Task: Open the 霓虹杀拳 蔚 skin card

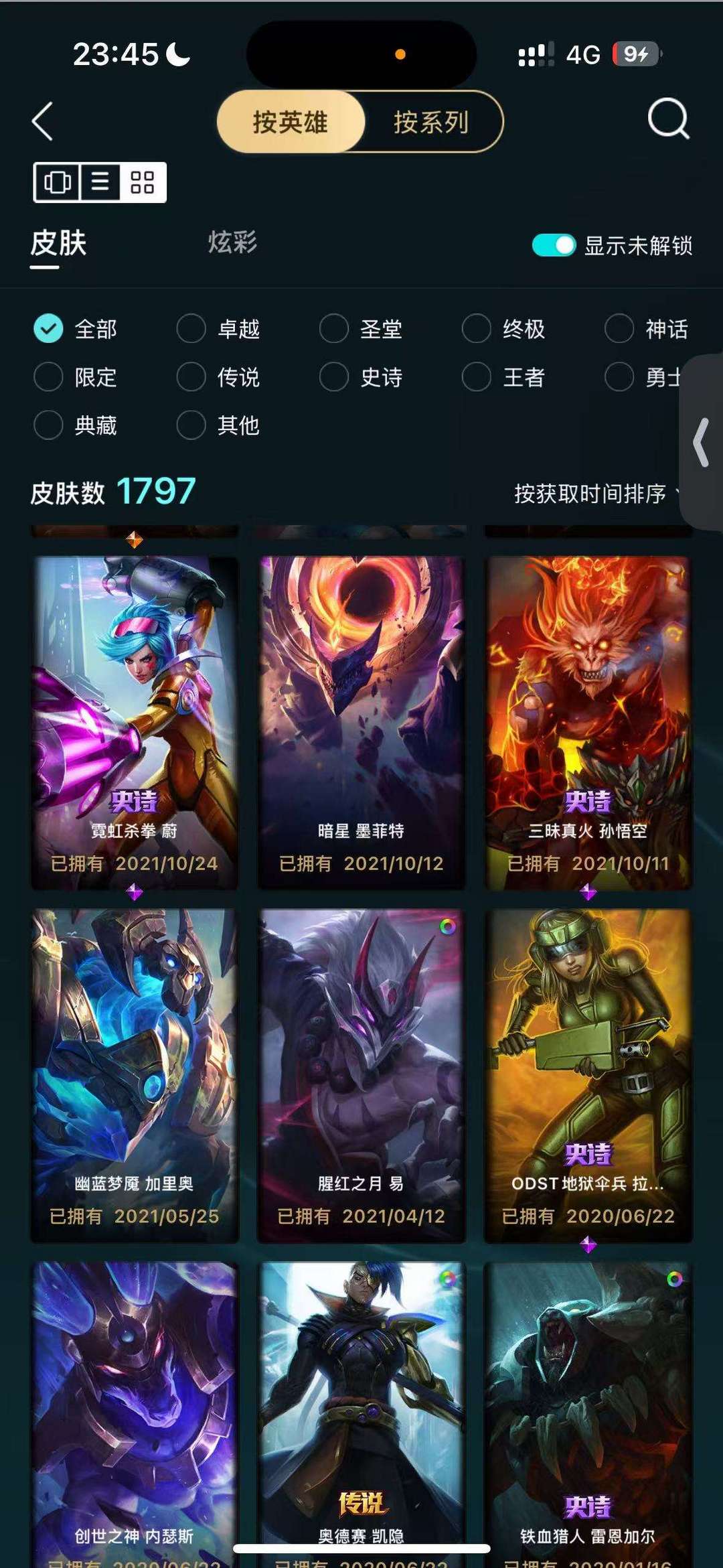Action: (135, 723)
